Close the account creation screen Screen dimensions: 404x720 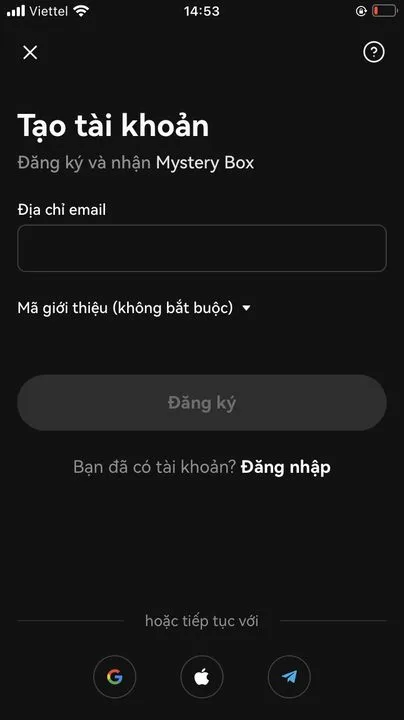click(x=30, y=53)
